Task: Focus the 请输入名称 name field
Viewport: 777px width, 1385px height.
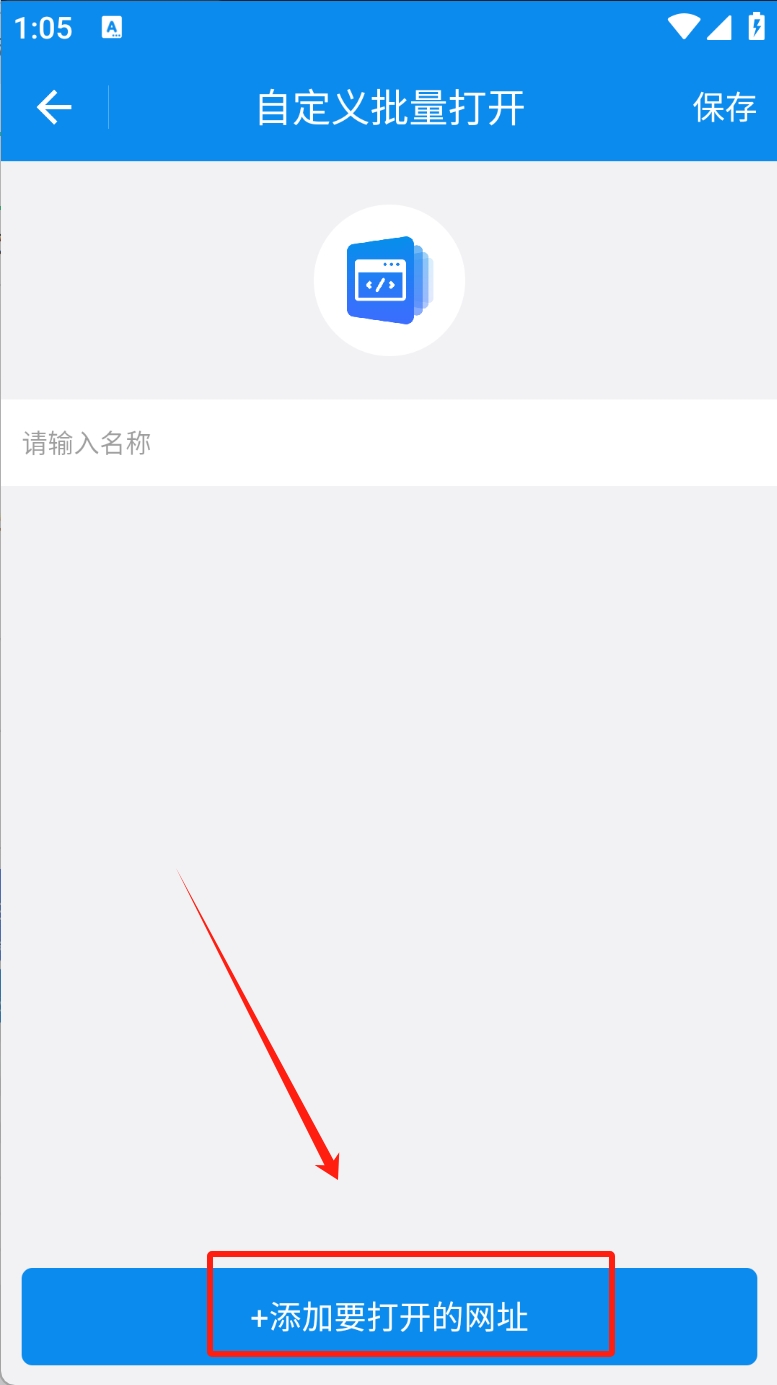Action: click(x=388, y=443)
